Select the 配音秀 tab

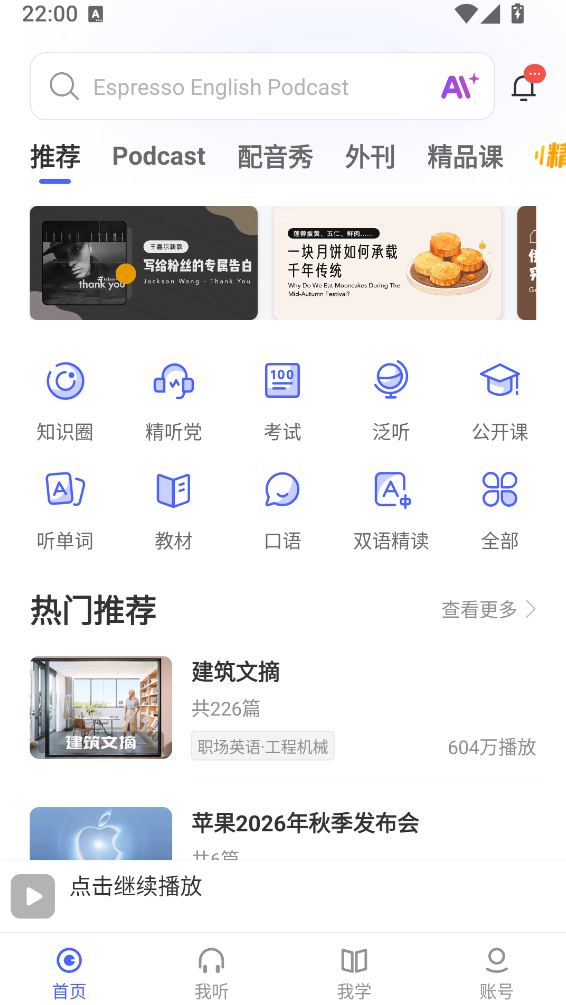(275, 156)
